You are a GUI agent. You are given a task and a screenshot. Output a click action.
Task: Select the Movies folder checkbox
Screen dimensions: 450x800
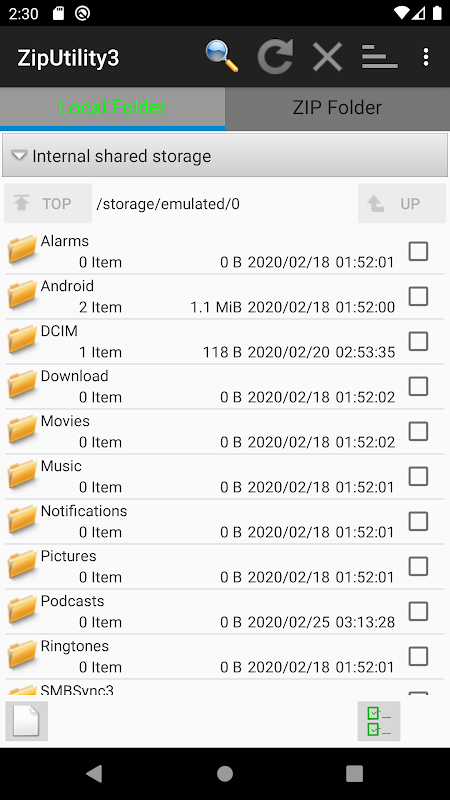pos(418,432)
